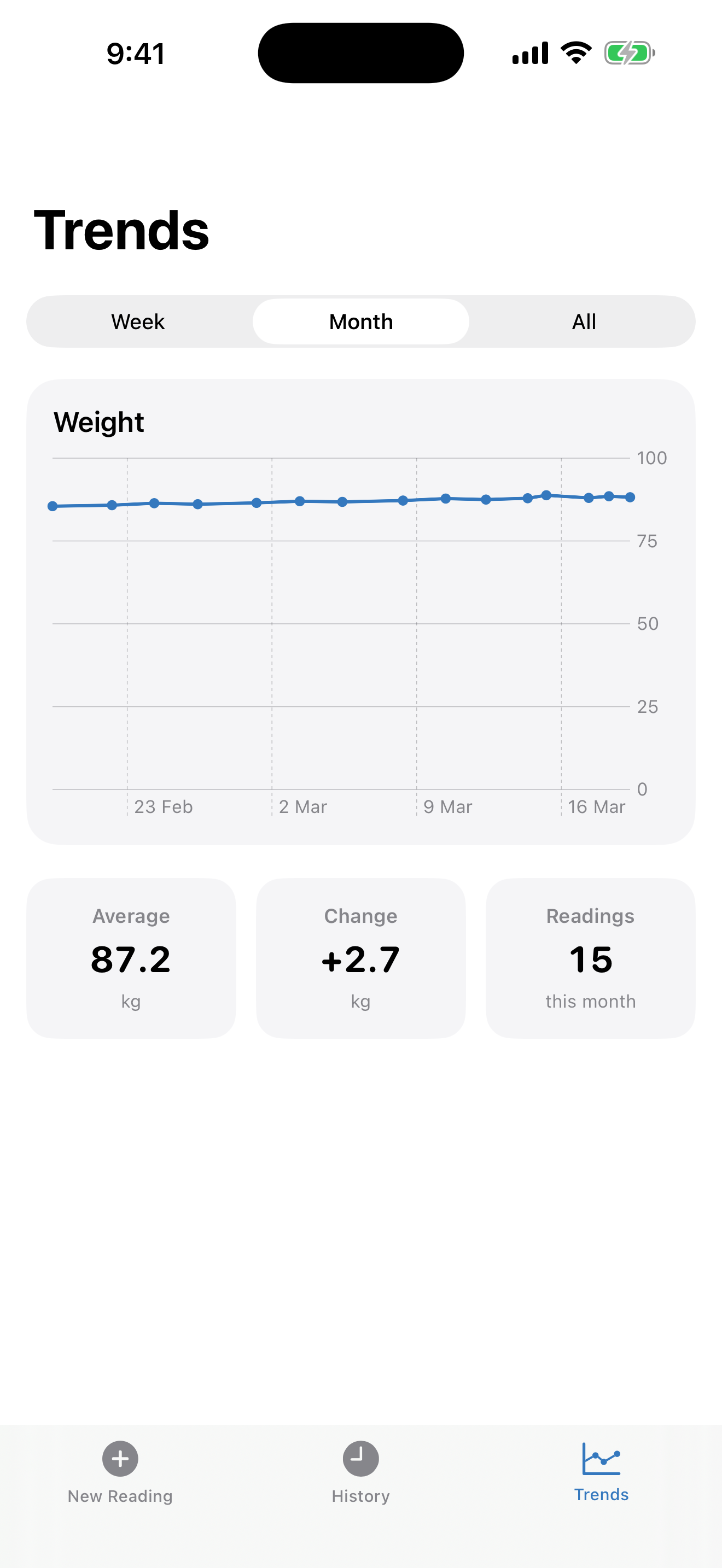This screenshot has height=1568, width=722.
Task: Tap the 9:41 clock in the status bar
Action: click(135, 54)
